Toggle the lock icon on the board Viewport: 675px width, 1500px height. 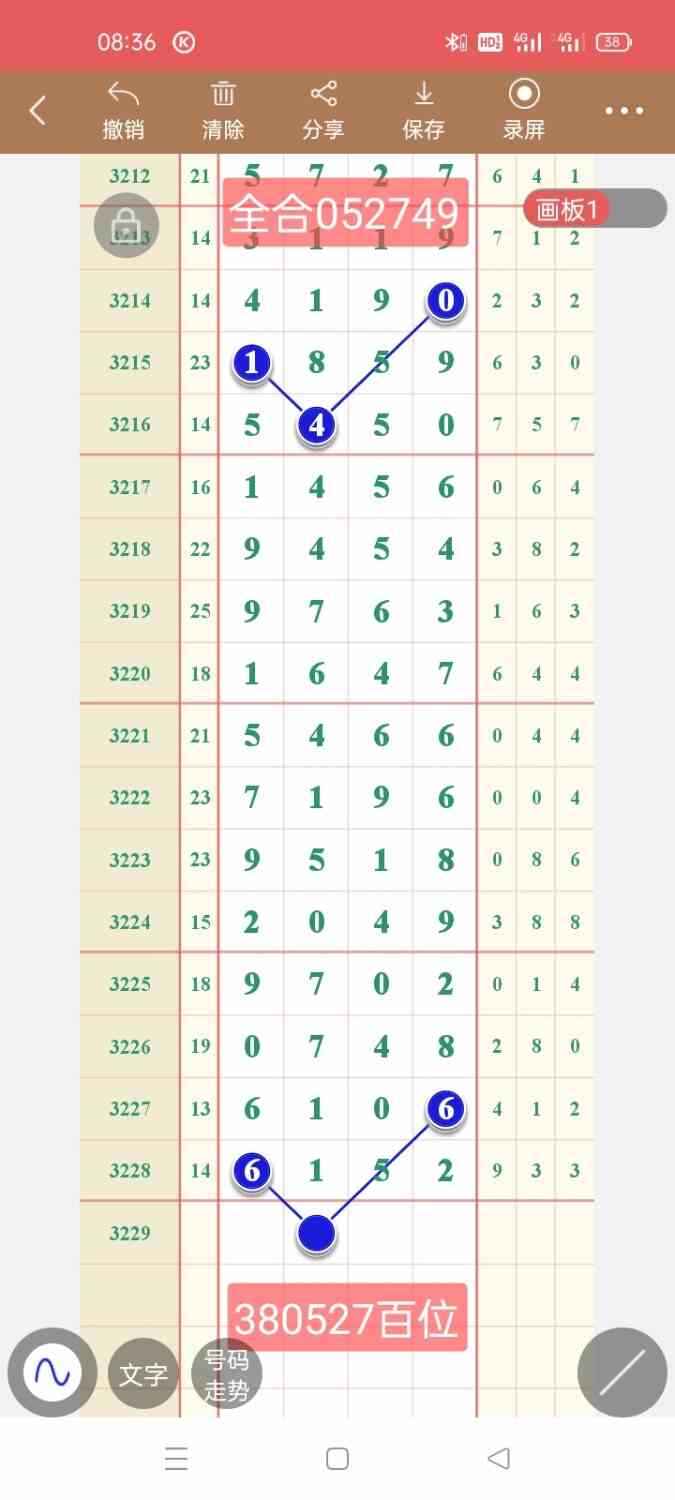tap(126, 225)
